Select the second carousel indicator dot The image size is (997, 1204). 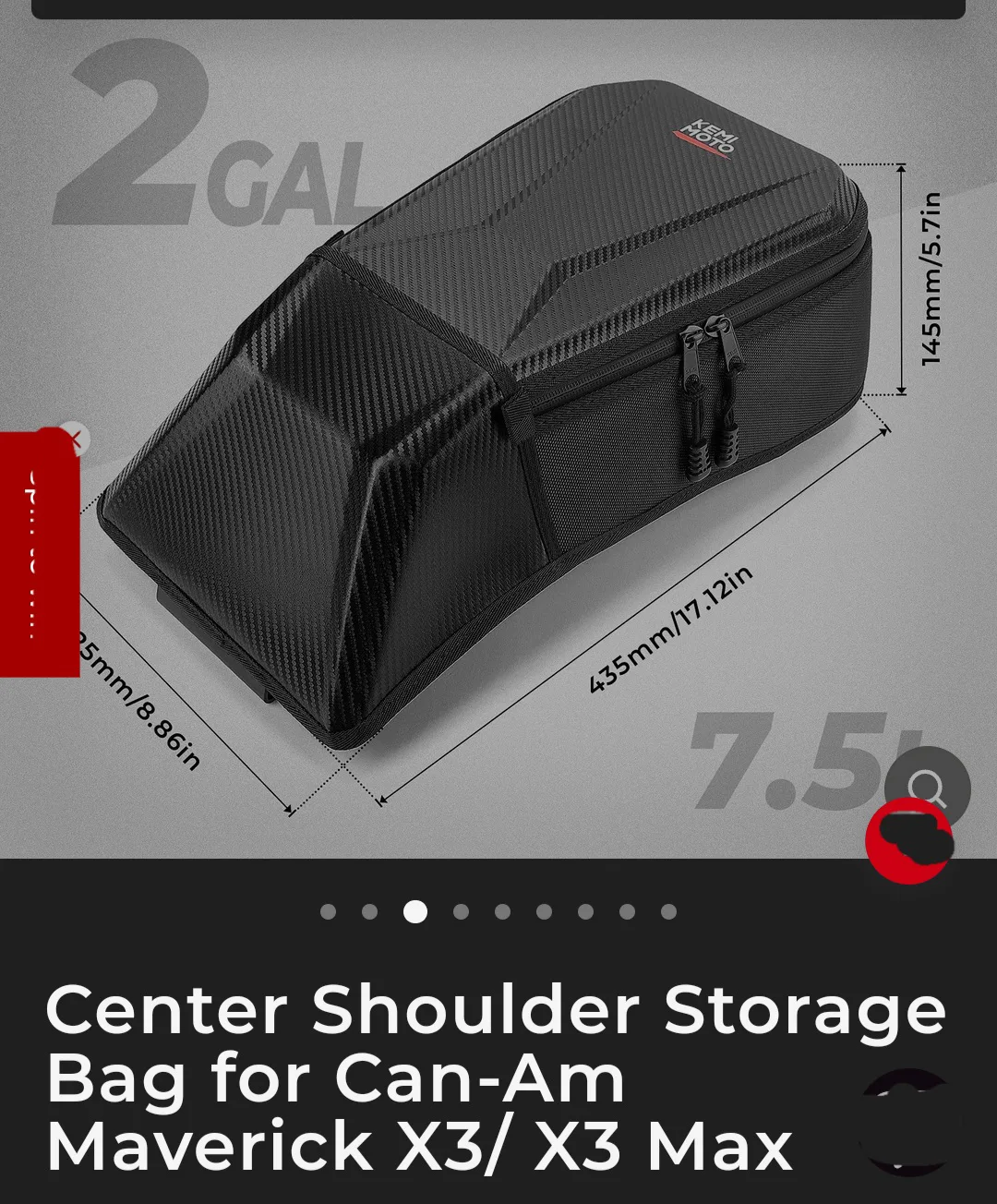371,912
